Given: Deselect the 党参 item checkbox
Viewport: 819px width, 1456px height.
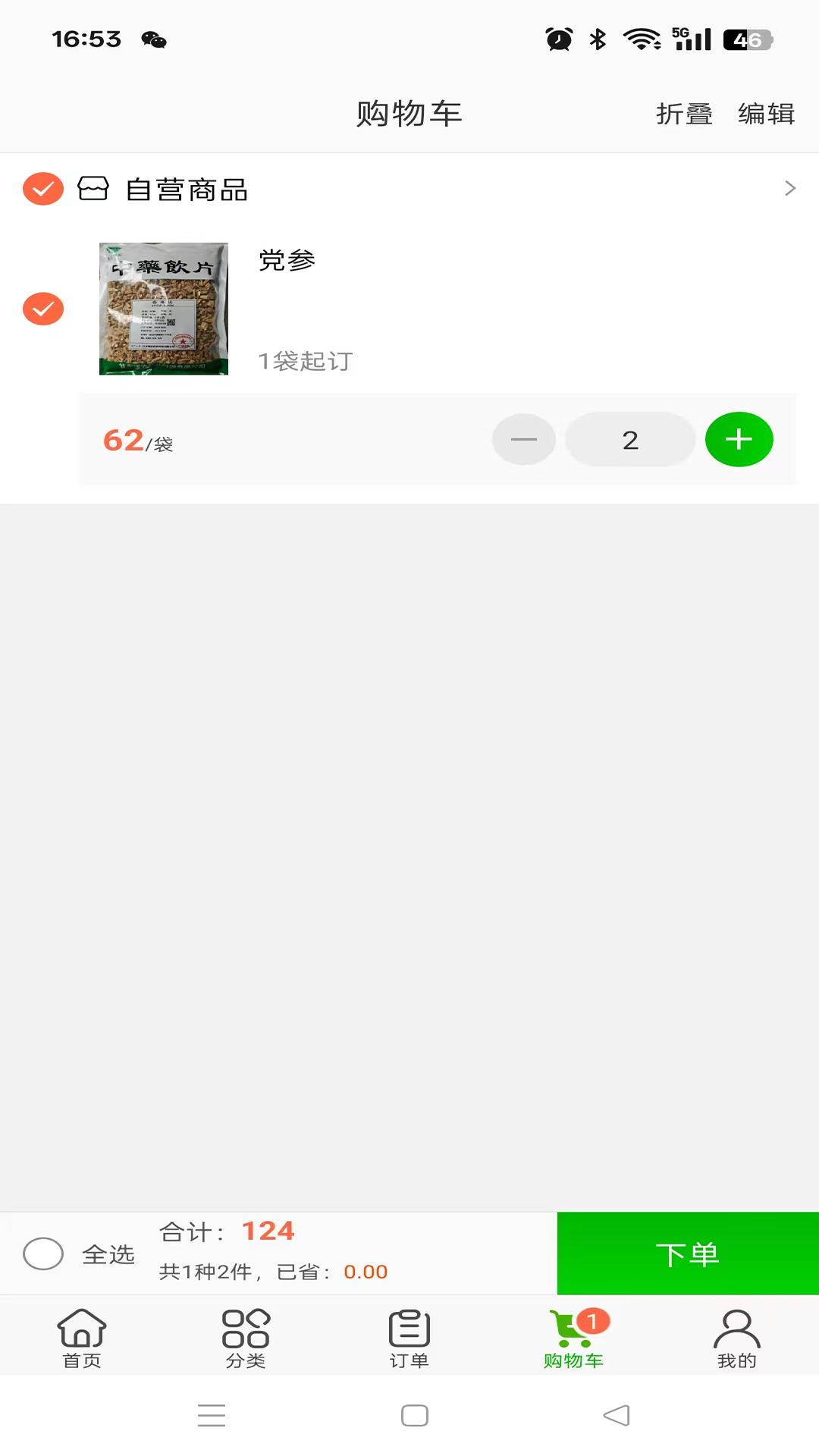Looking at the screenshot, I should coord(43,309).
